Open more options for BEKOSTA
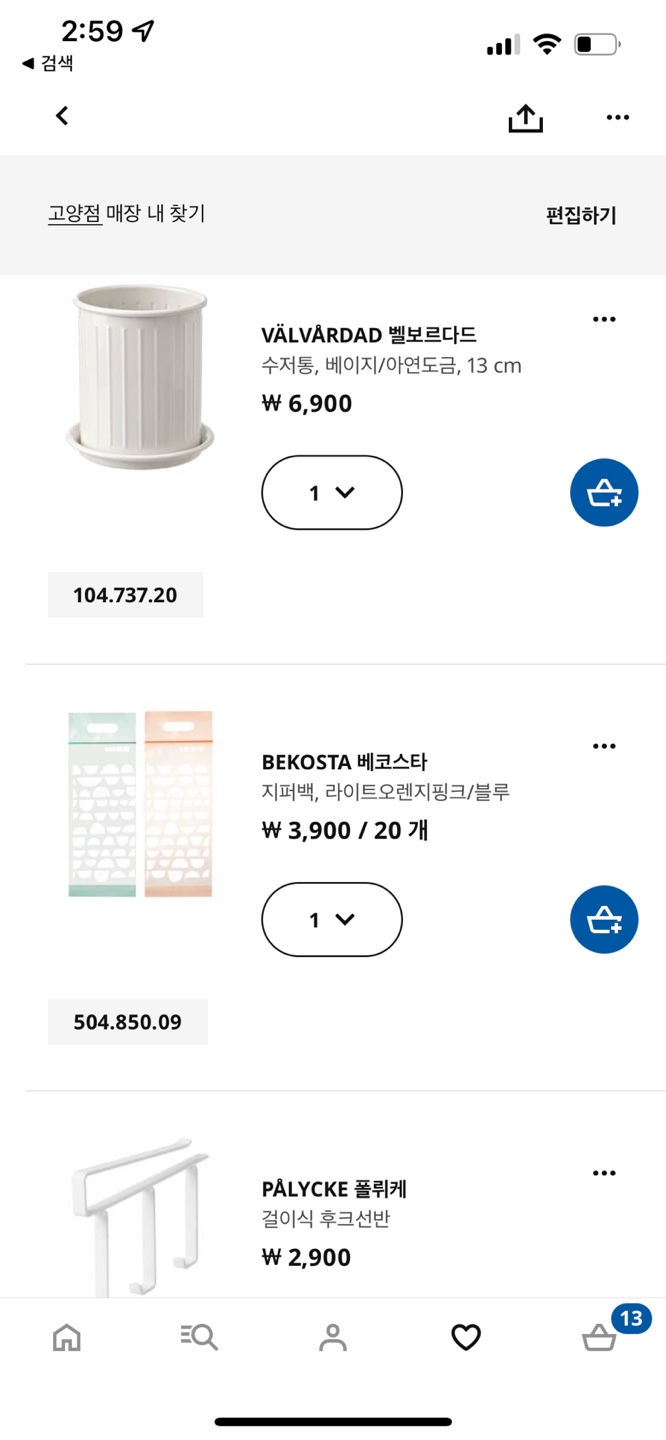Viewport: 666px width, 1440px height. (x=604, y=747)
